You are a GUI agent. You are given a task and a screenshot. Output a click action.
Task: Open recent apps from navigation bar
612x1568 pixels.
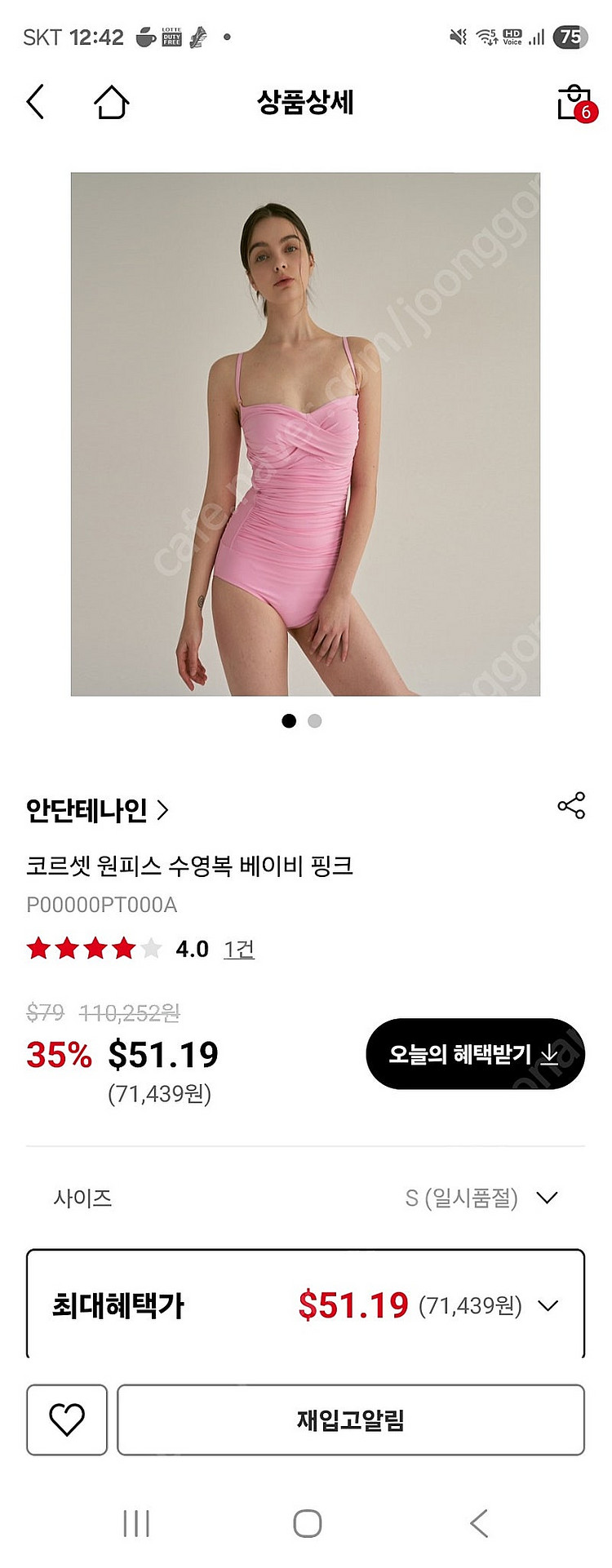(136, 1523)
